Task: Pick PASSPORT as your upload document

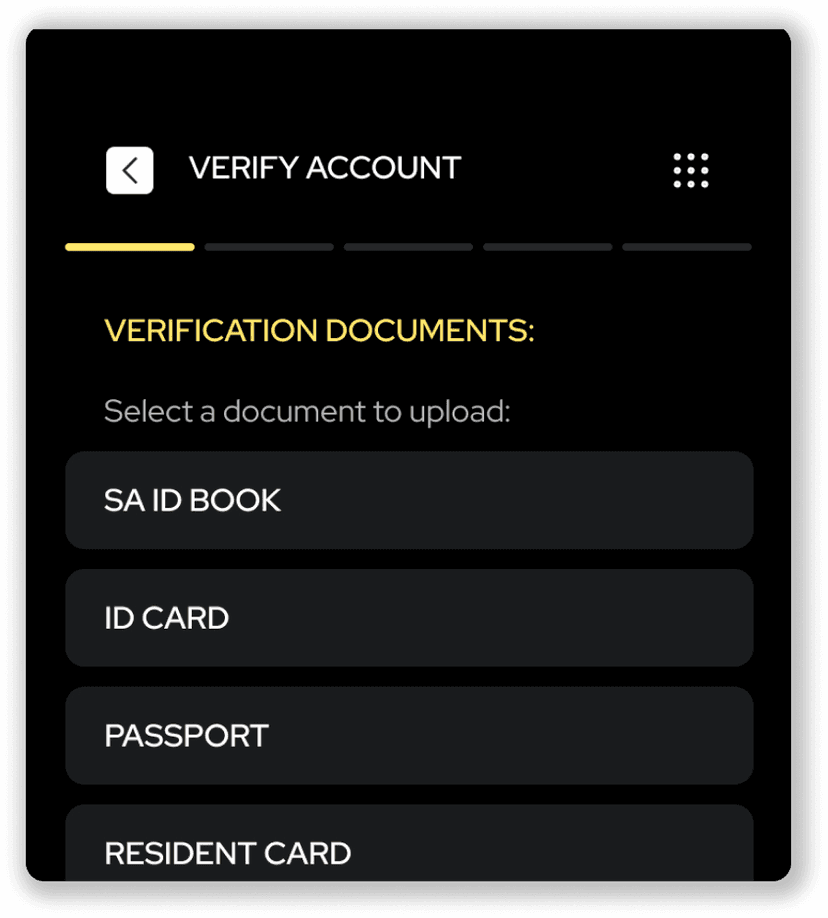Action: 409,735
